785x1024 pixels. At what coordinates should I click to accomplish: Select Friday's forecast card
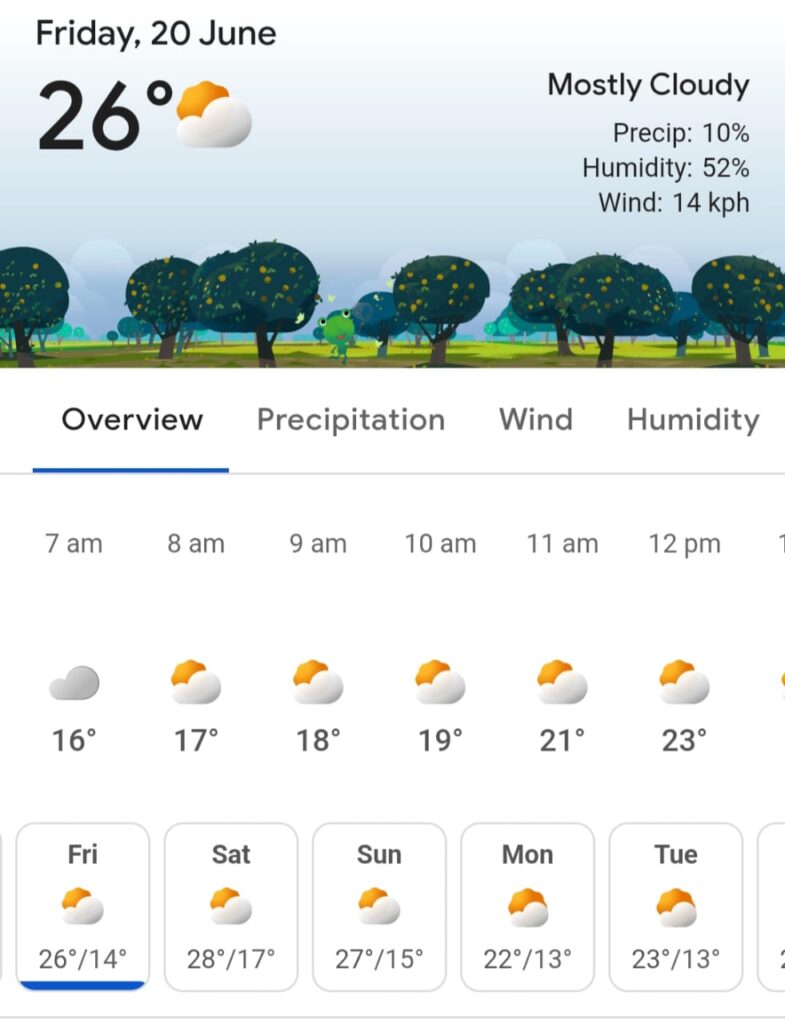[x=83, y=906]
